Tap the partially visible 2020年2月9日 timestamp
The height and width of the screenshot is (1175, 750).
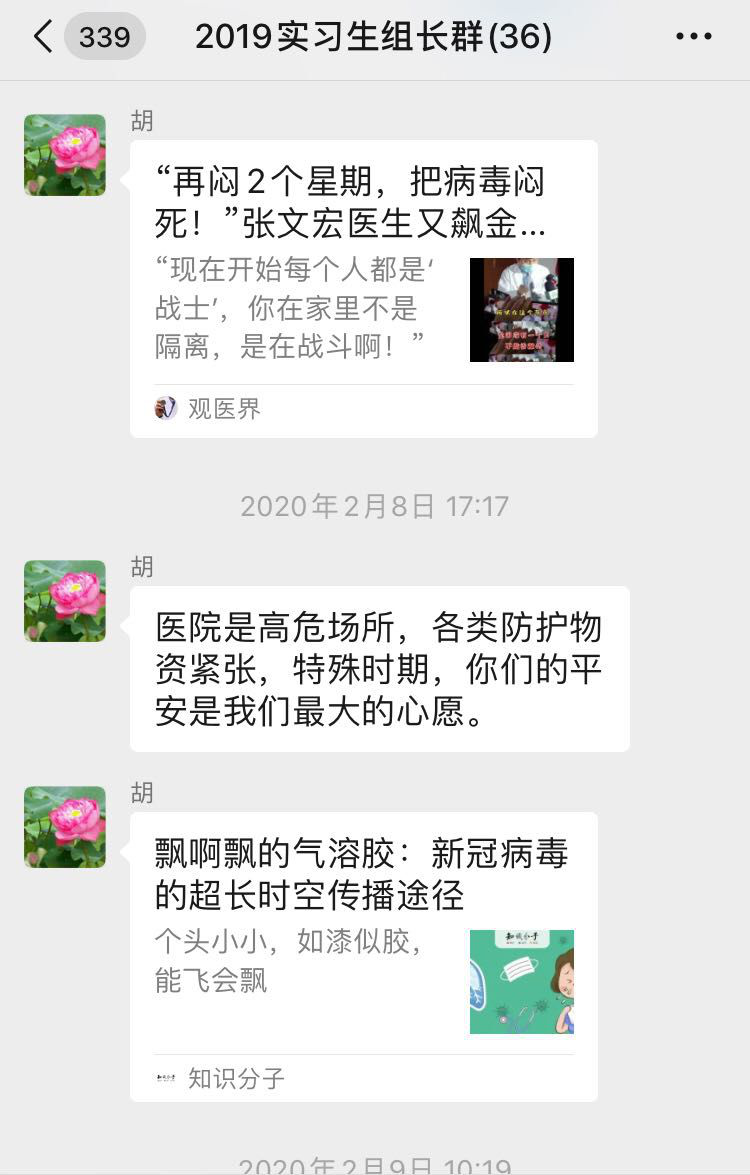[375, 1166]
